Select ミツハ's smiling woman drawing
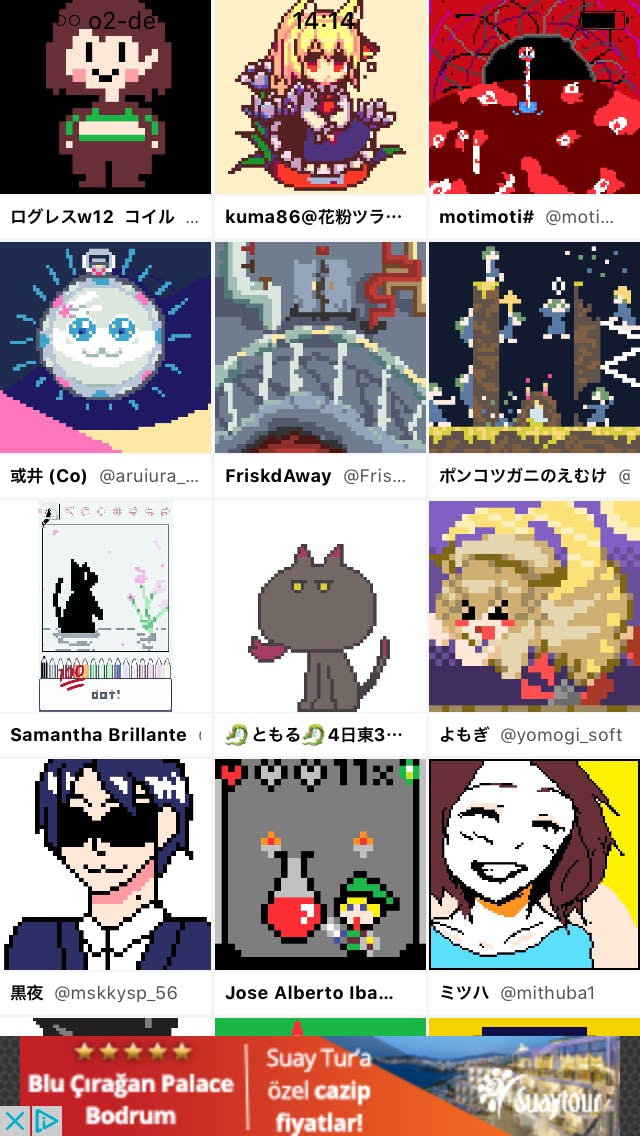The height and width of the screenshot is (1136, 640). 534,864
